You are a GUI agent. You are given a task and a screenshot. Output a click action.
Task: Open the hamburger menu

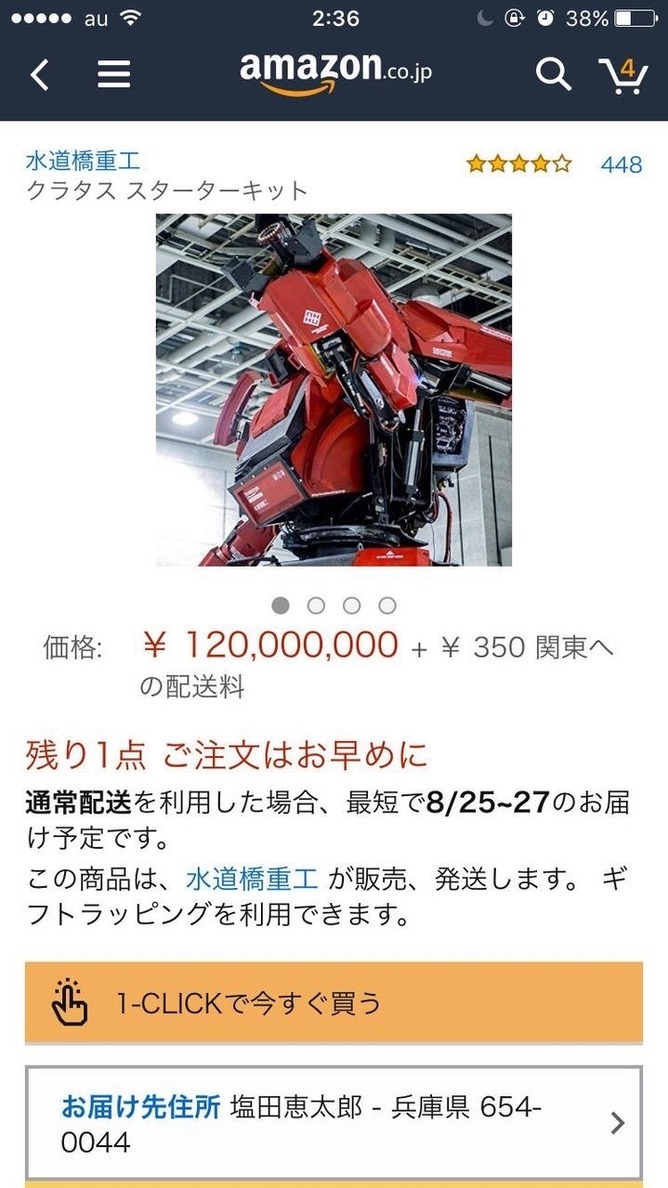tap(114, 75)
